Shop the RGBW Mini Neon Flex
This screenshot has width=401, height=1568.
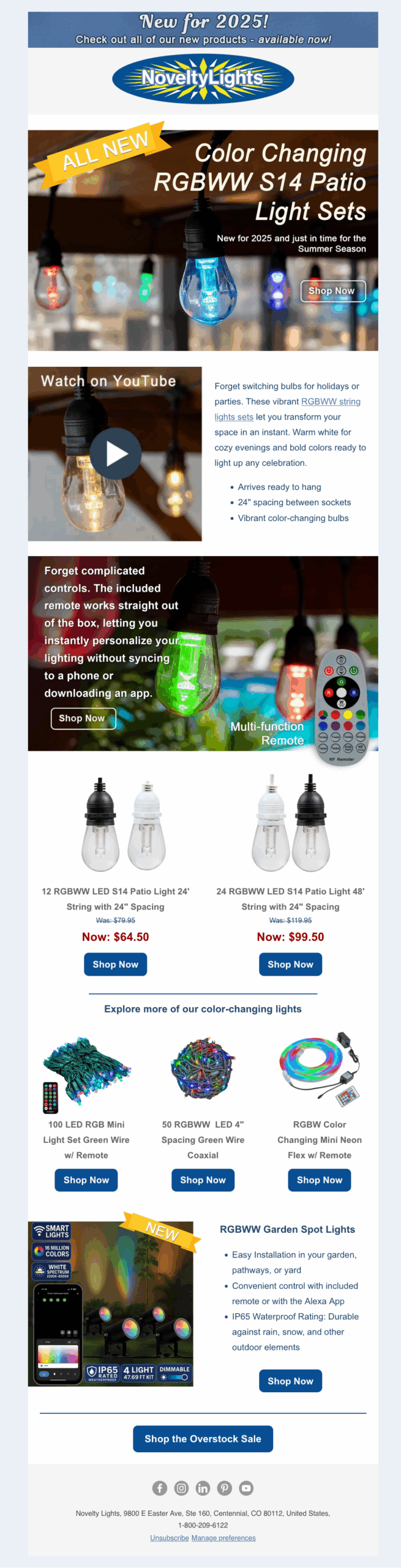[319, 1180]
